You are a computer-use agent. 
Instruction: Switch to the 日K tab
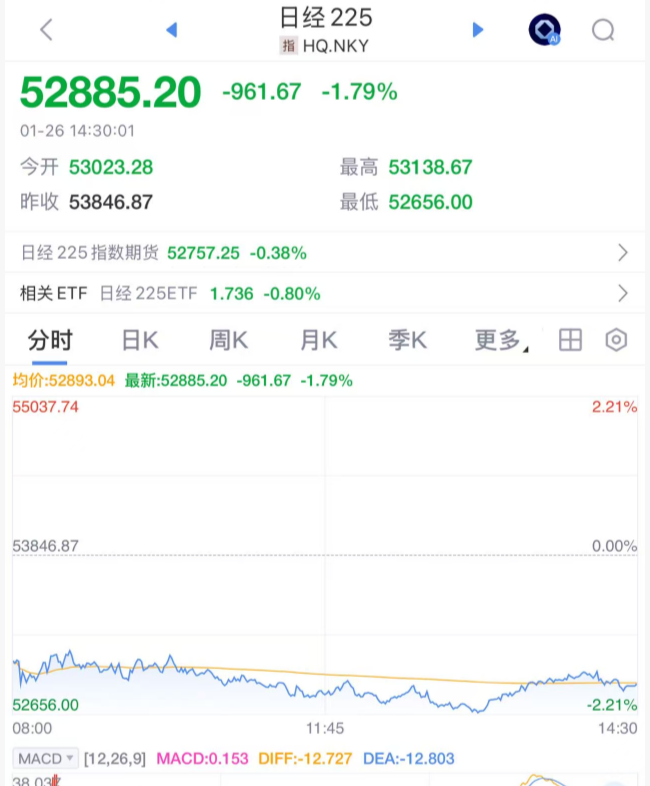[140, 340]
